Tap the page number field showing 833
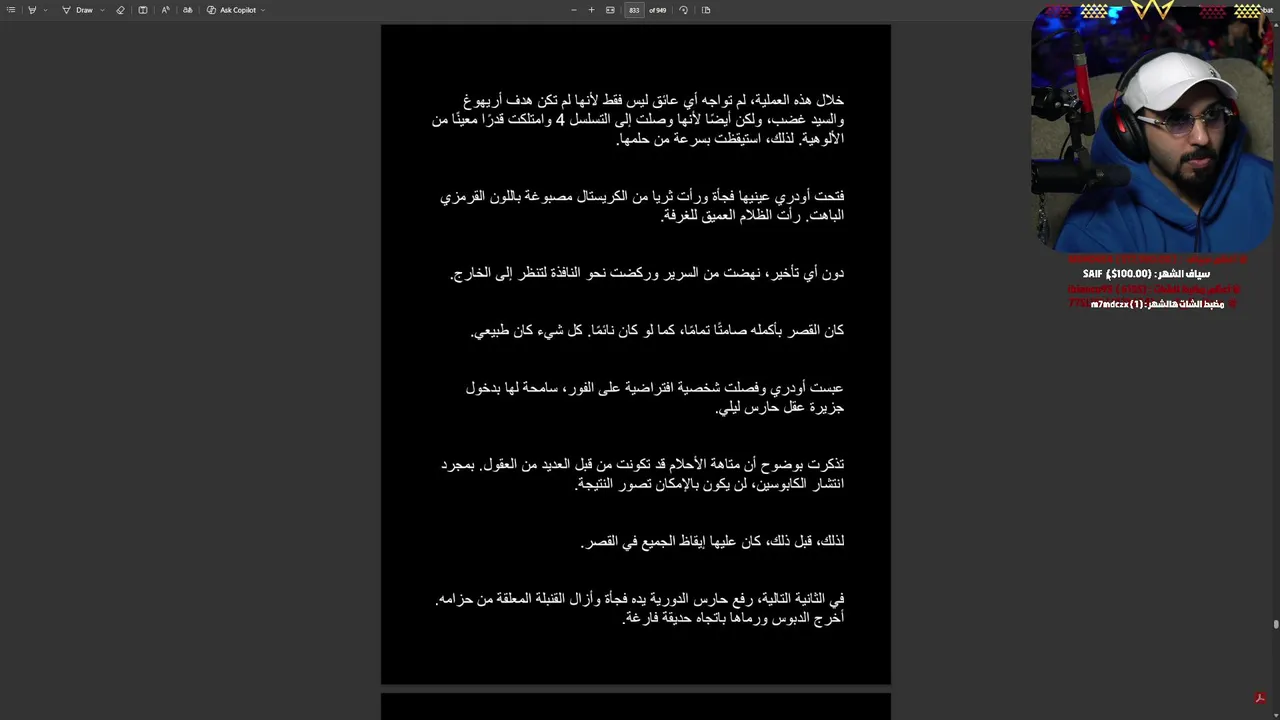Viewport: 1280px width, 720px height. [x=634, y=10]
